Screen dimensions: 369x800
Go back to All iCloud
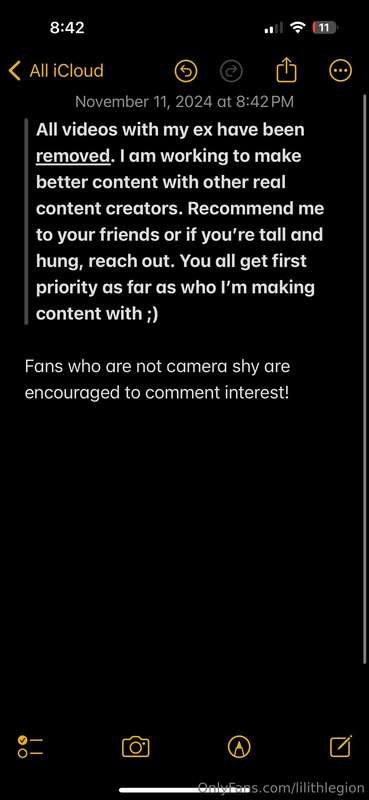[56, 71]
